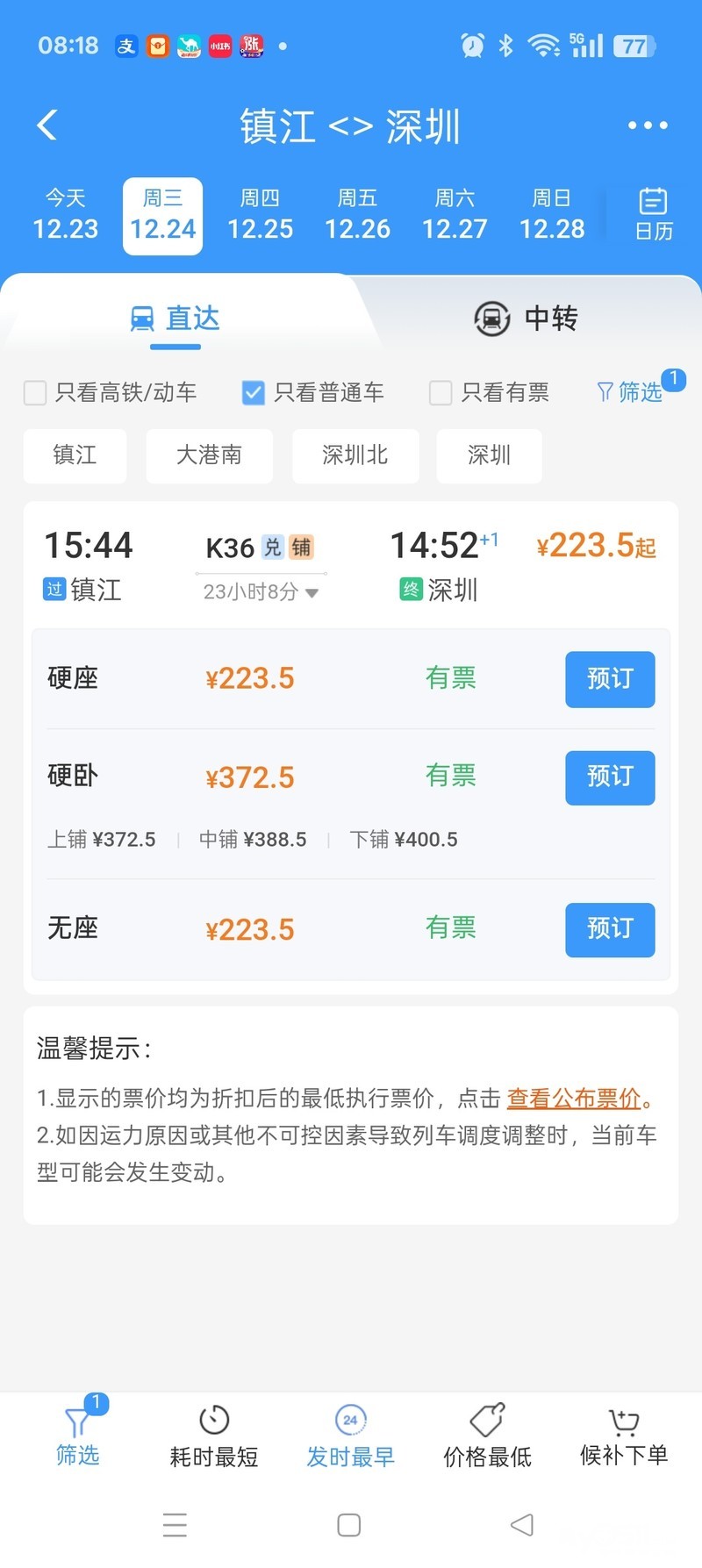
Task: Go back from the 镇江 <> 深圳 page
Action: [x=47, y=125]
